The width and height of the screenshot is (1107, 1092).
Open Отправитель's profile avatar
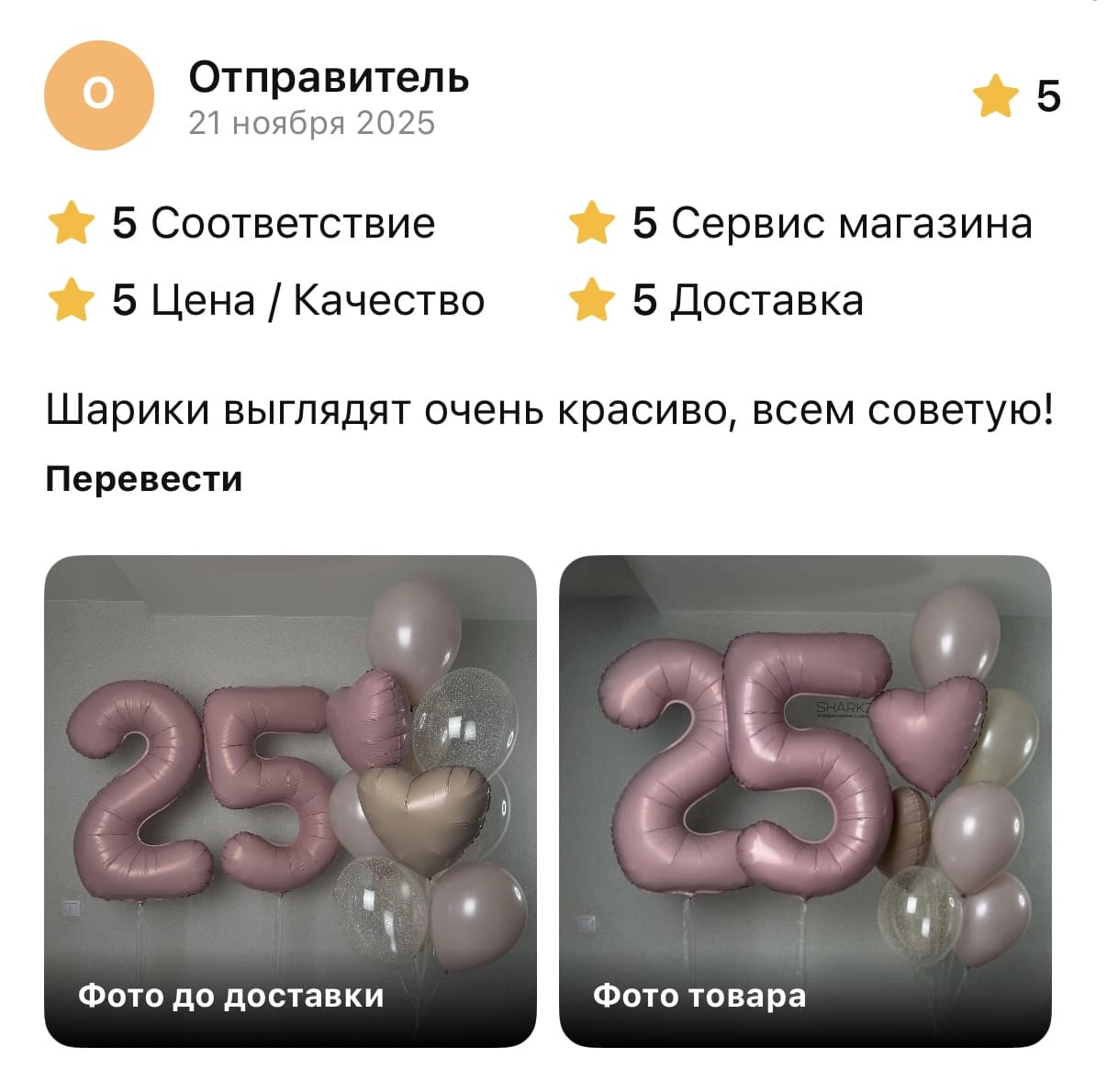tap(99, 95)
